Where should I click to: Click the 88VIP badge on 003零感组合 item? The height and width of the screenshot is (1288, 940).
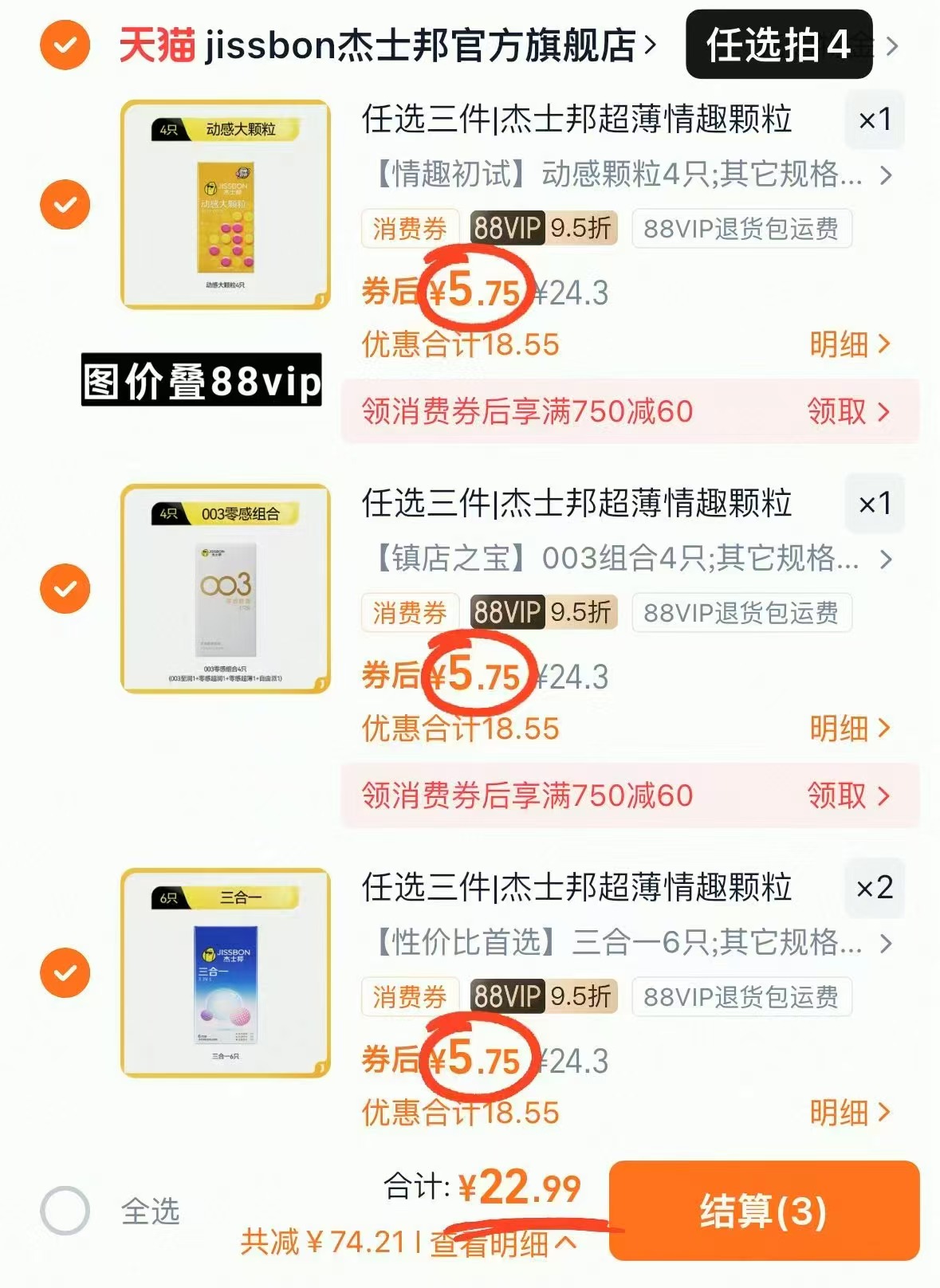tap(507, 614)
